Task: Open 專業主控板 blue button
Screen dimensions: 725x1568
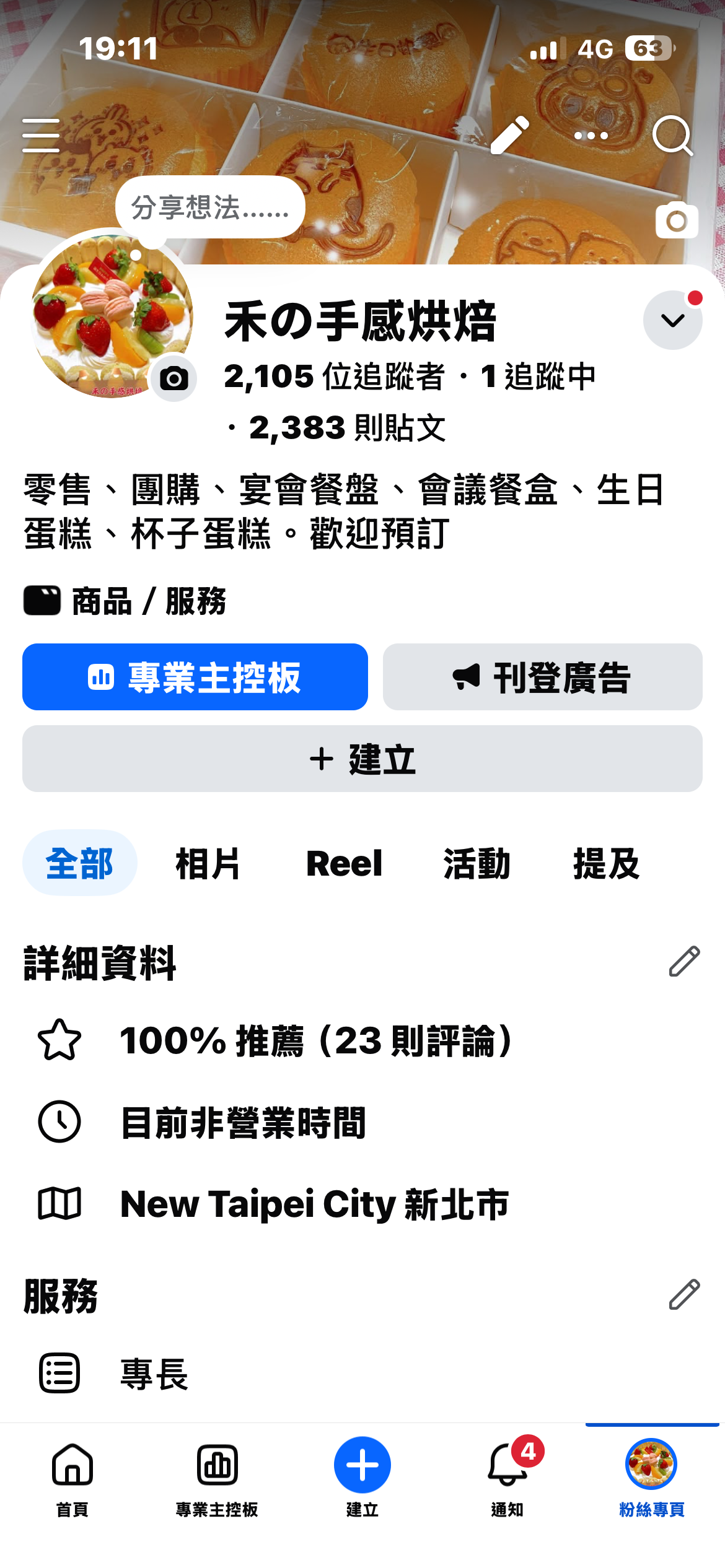Action: tap(195, 677)
